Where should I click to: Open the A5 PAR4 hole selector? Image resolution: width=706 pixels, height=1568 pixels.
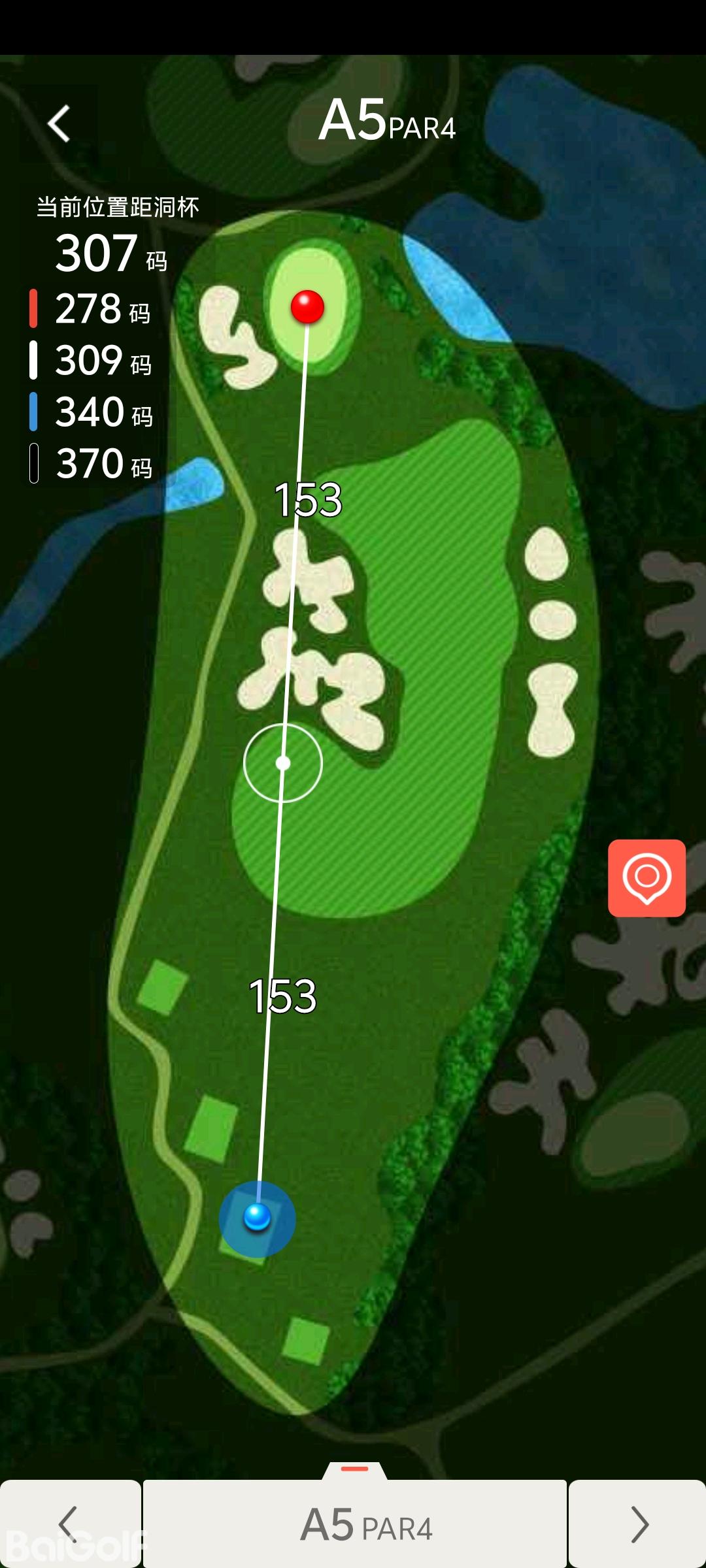[x=355, y=1524]
